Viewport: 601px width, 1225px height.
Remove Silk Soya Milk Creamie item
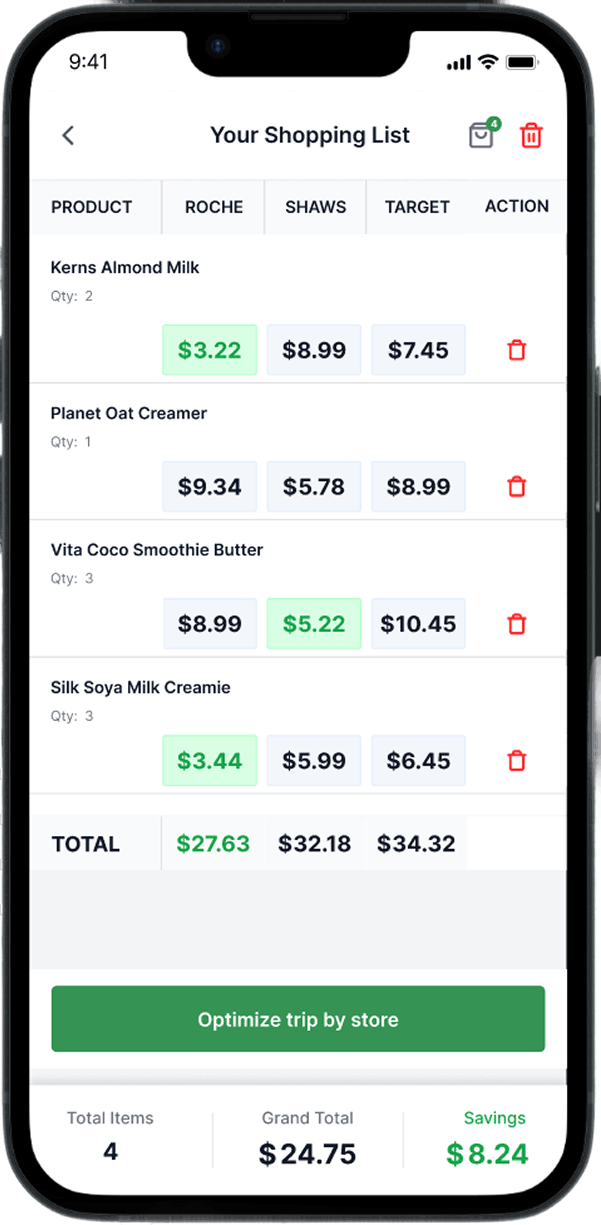(x=517, y=761)
